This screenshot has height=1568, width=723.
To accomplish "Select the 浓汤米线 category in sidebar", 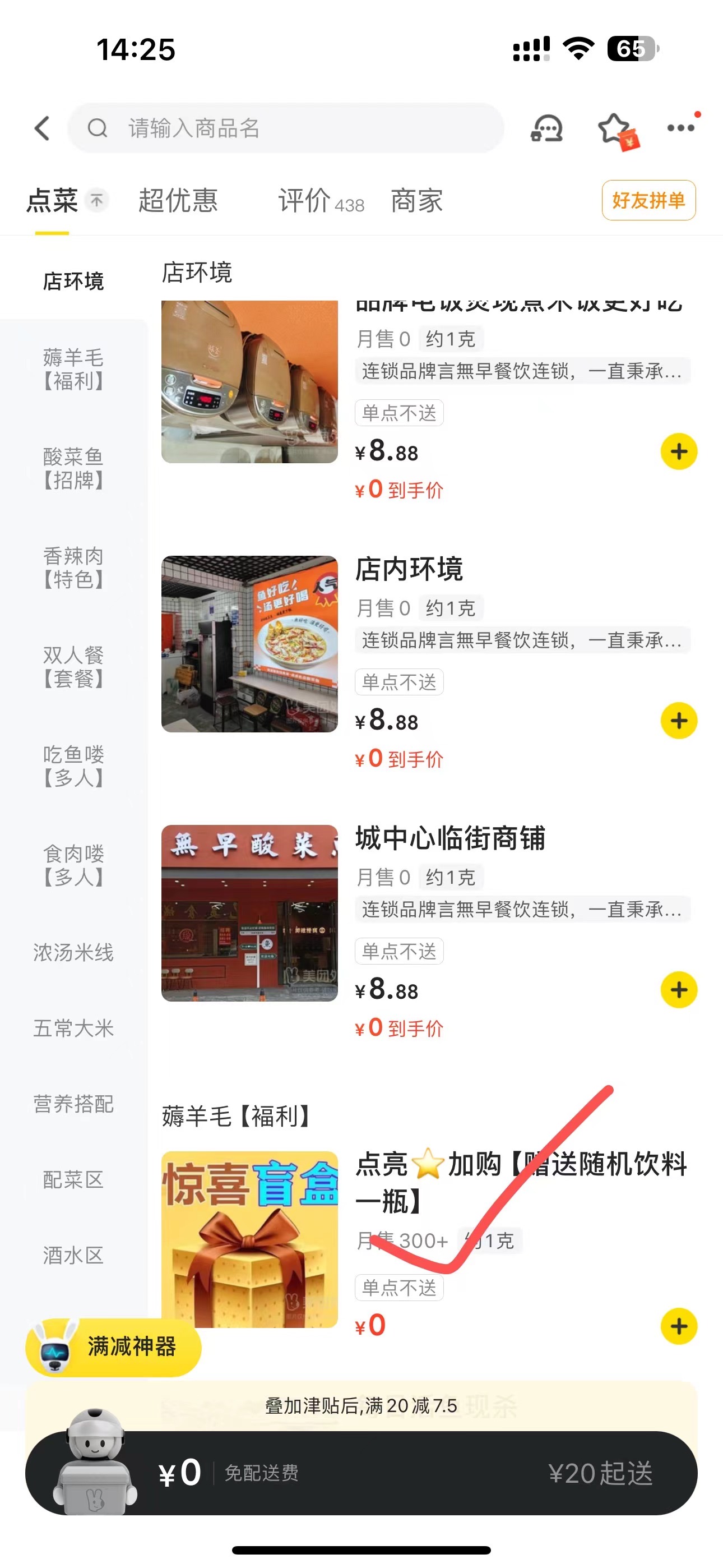I will click(x=73, y=953).
